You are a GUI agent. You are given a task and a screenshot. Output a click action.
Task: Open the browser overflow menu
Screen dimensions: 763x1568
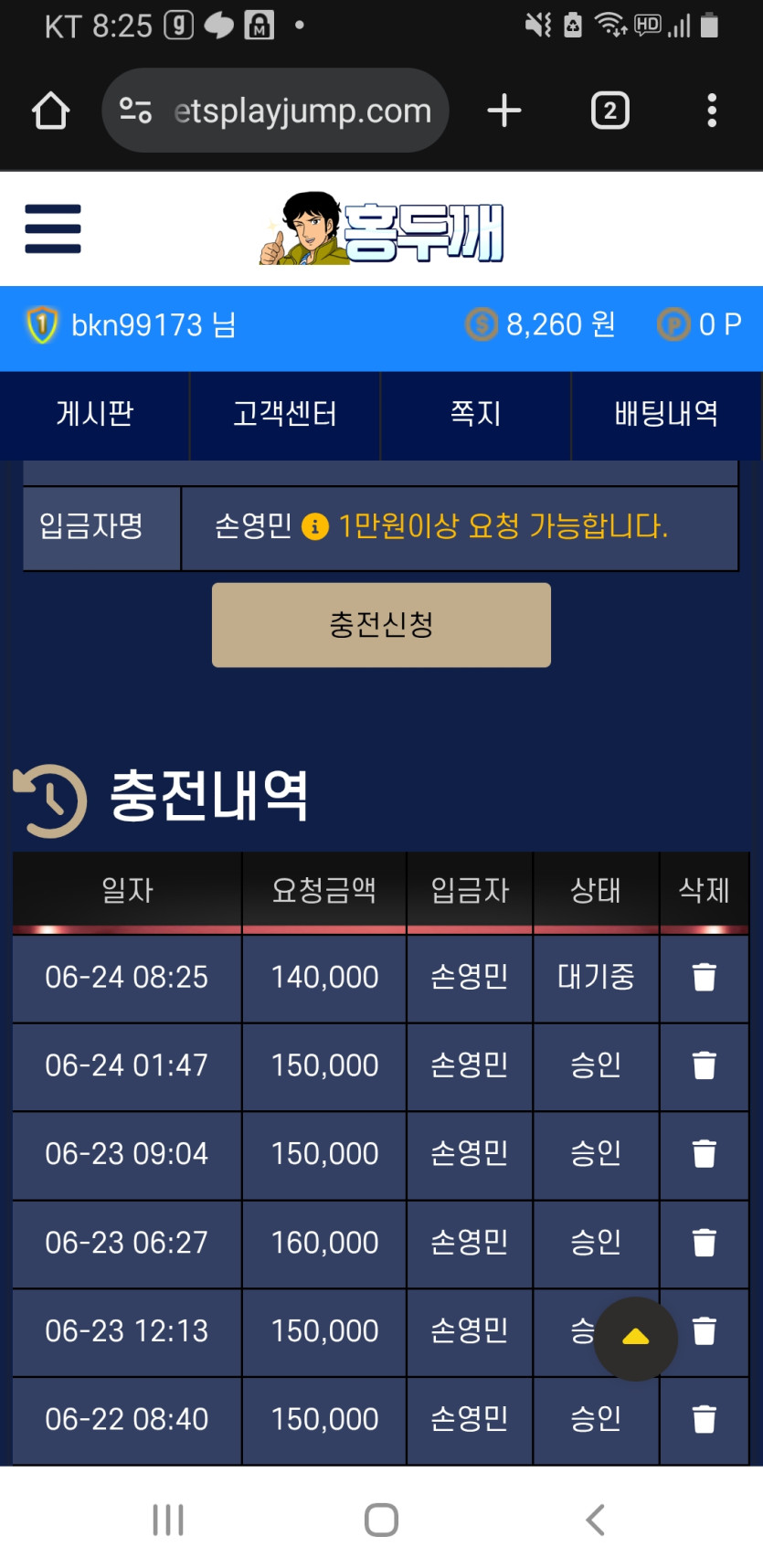(711, 111)
